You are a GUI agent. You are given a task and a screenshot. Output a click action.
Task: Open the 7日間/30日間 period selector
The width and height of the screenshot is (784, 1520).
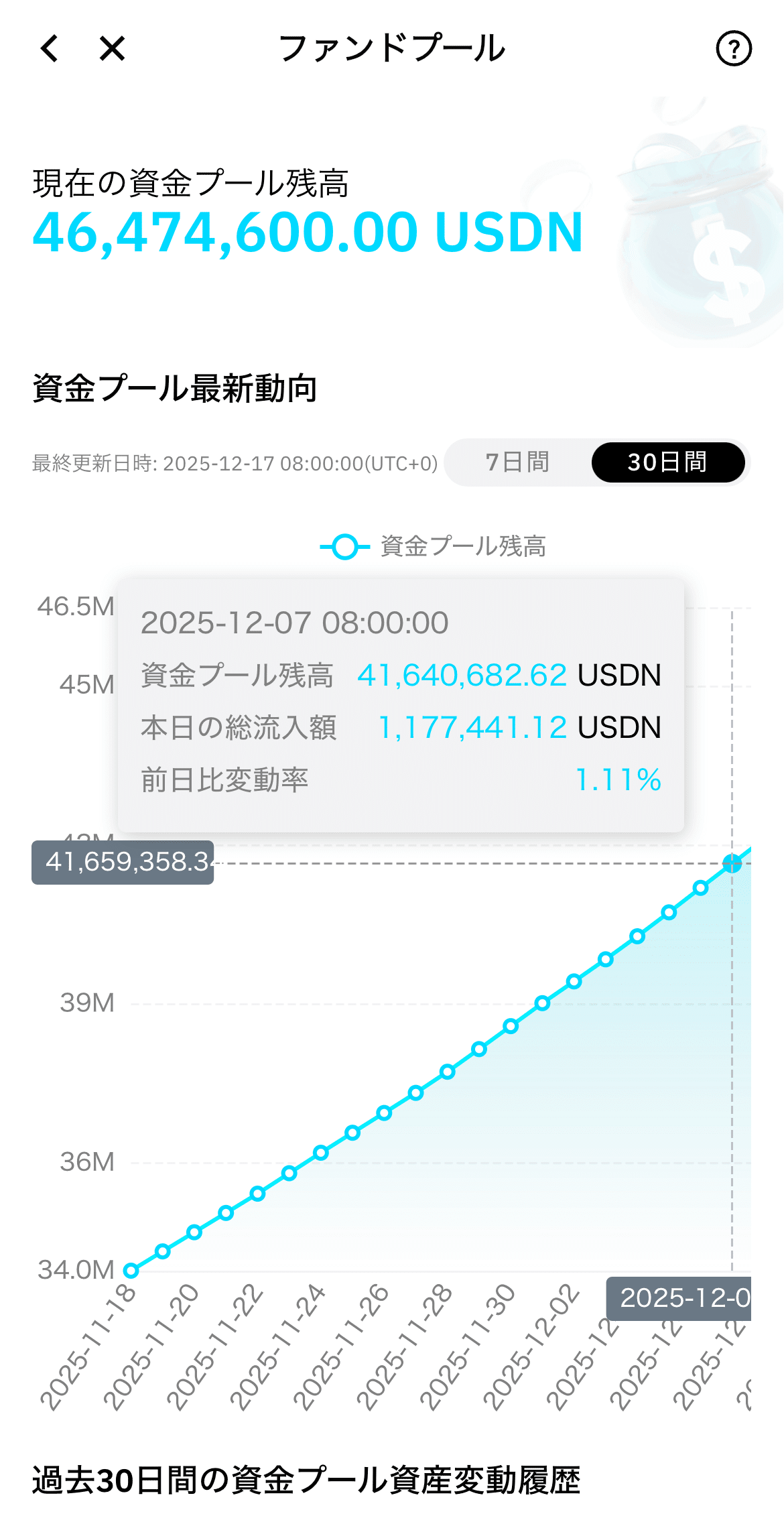[596, 461]
